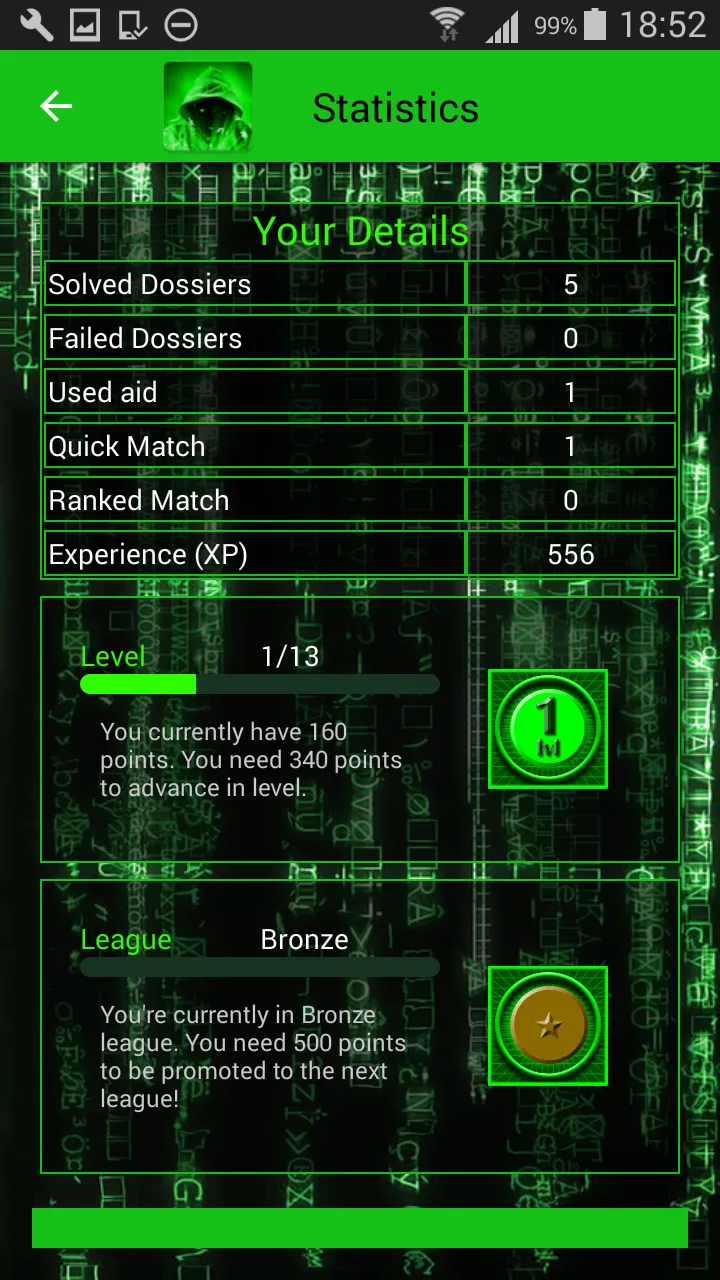
Task: Click the Failed Dossiers value showing 0
Action: (x=571, y=338)
